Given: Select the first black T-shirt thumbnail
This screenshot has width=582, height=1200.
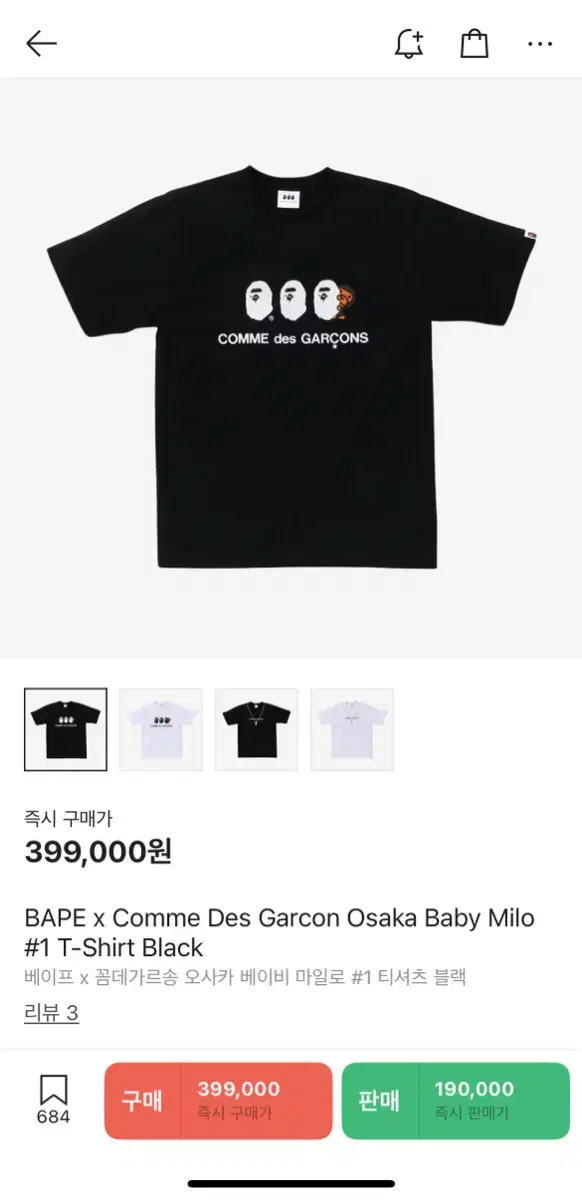Looking at the screenshot, I should click(65, 729).
